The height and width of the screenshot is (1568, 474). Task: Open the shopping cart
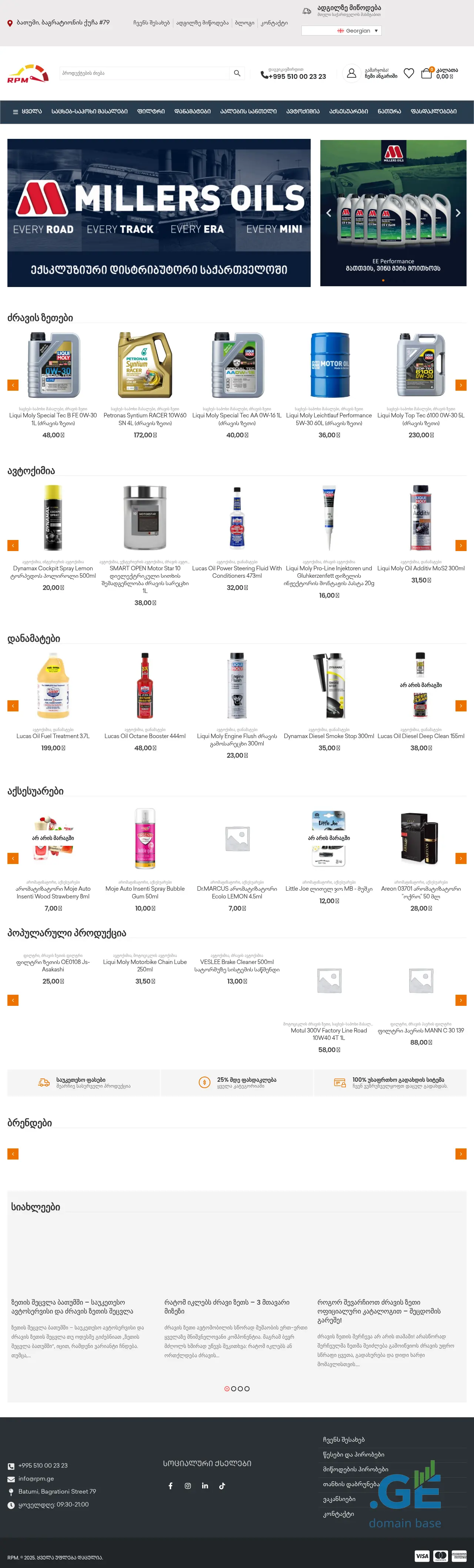click(x=427, y=73)
